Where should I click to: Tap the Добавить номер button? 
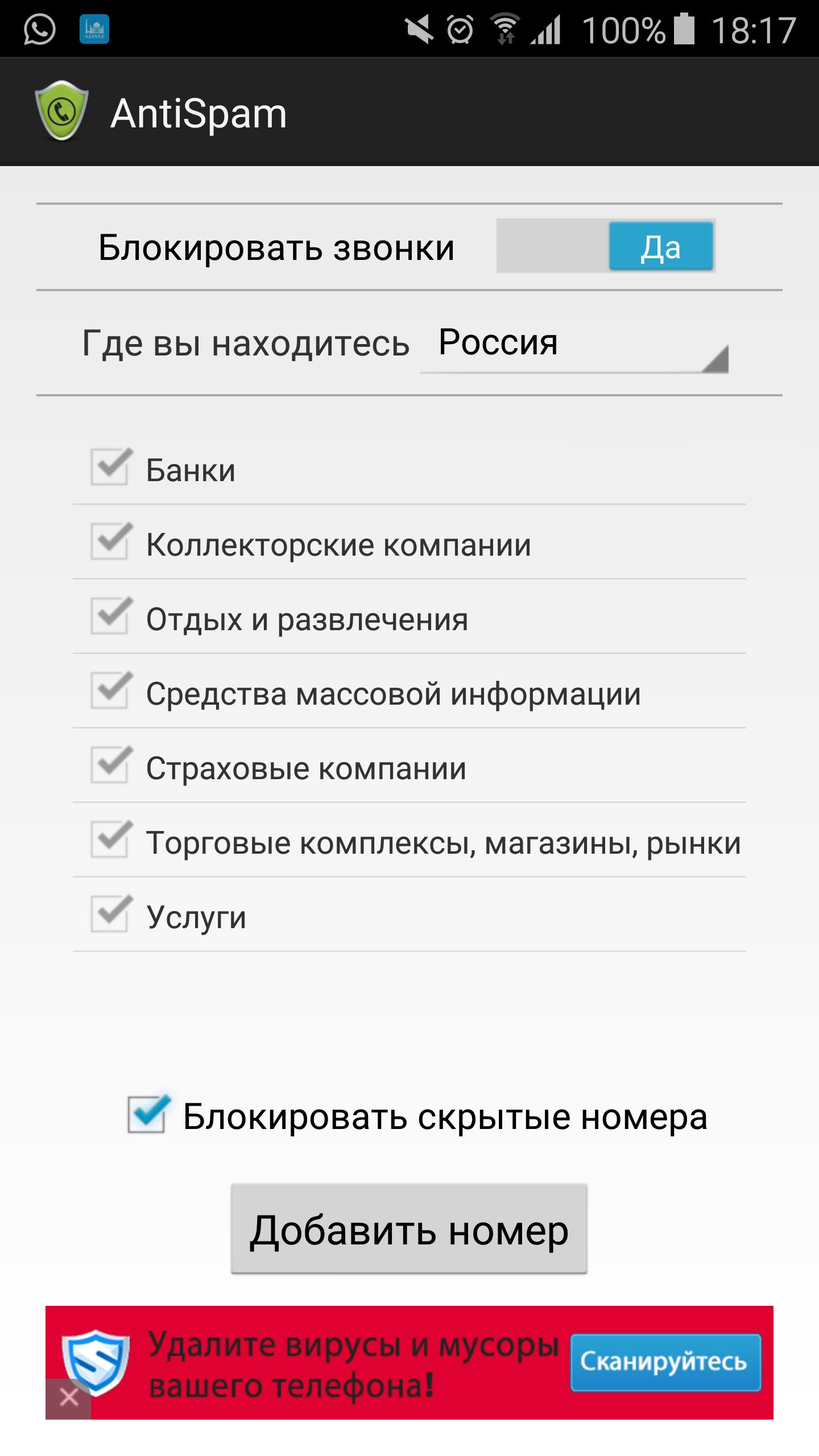(x=408, y=1230)
